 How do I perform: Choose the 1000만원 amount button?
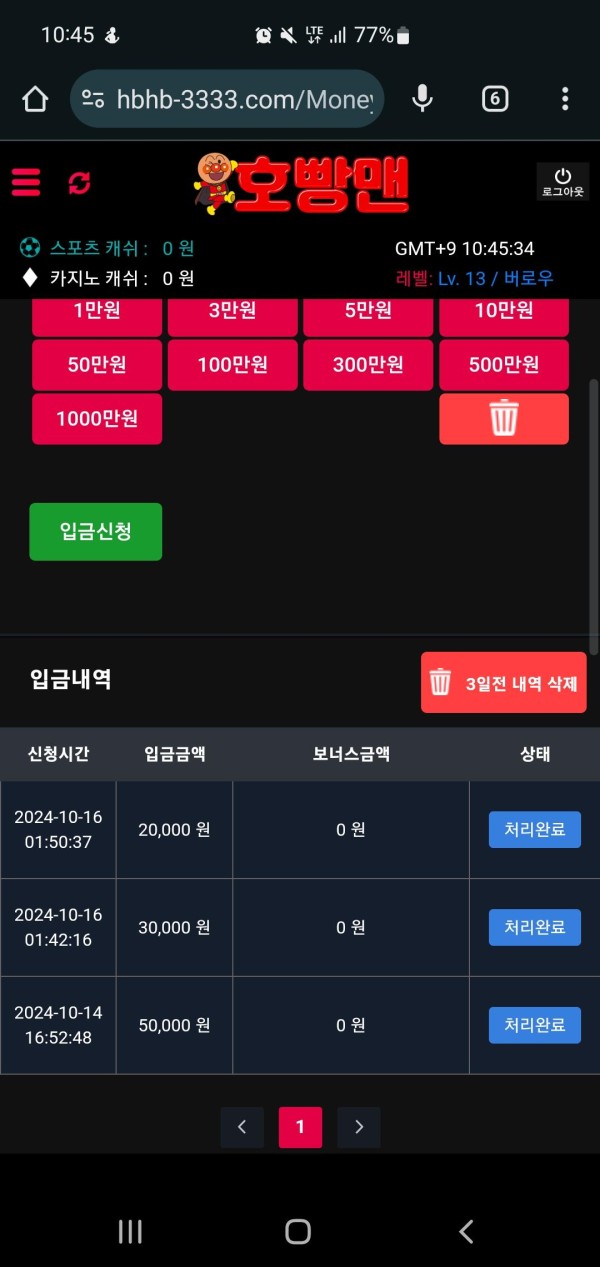(x=97, y=418)
